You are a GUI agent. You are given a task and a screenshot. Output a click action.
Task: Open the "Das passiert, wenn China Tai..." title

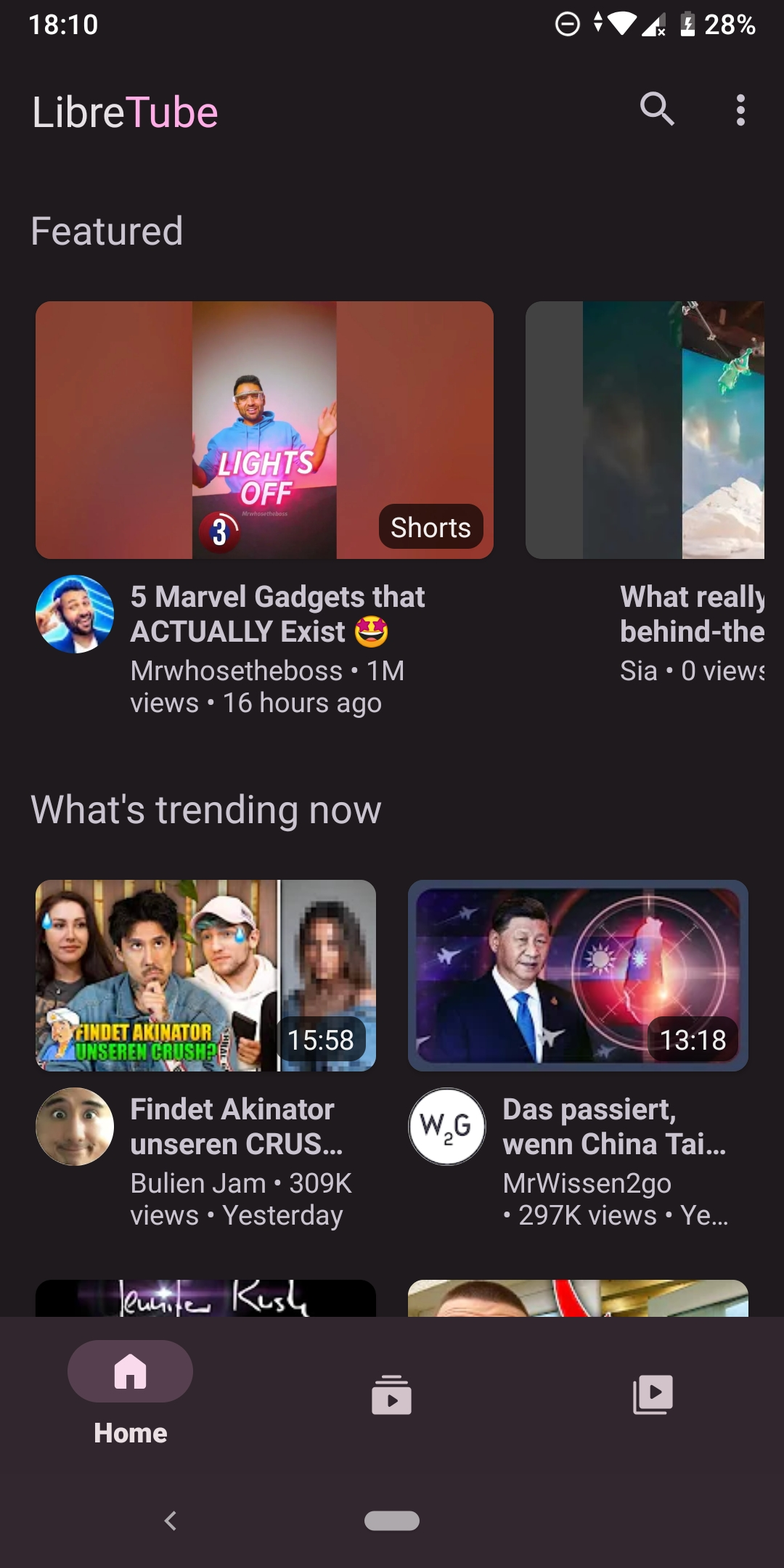pos(613,1127)
